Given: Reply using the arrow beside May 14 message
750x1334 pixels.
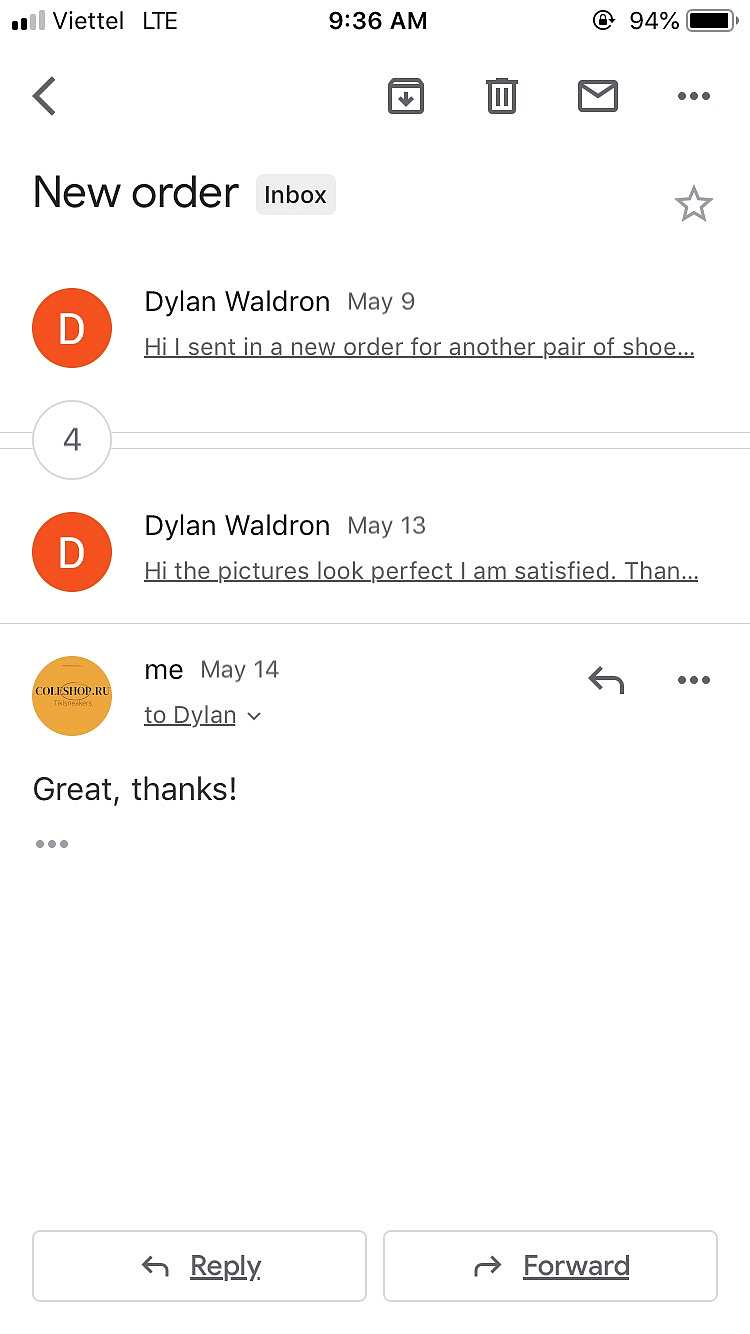Looking at the screenshot, I should coord(606,680).
